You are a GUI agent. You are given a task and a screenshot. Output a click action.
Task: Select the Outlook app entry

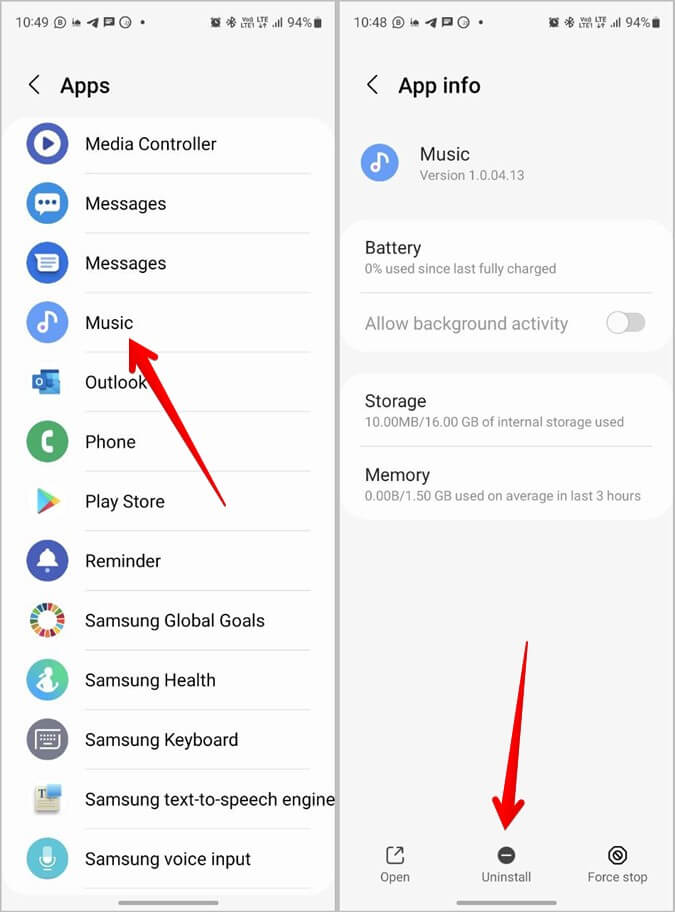click(x=115, y=382)
